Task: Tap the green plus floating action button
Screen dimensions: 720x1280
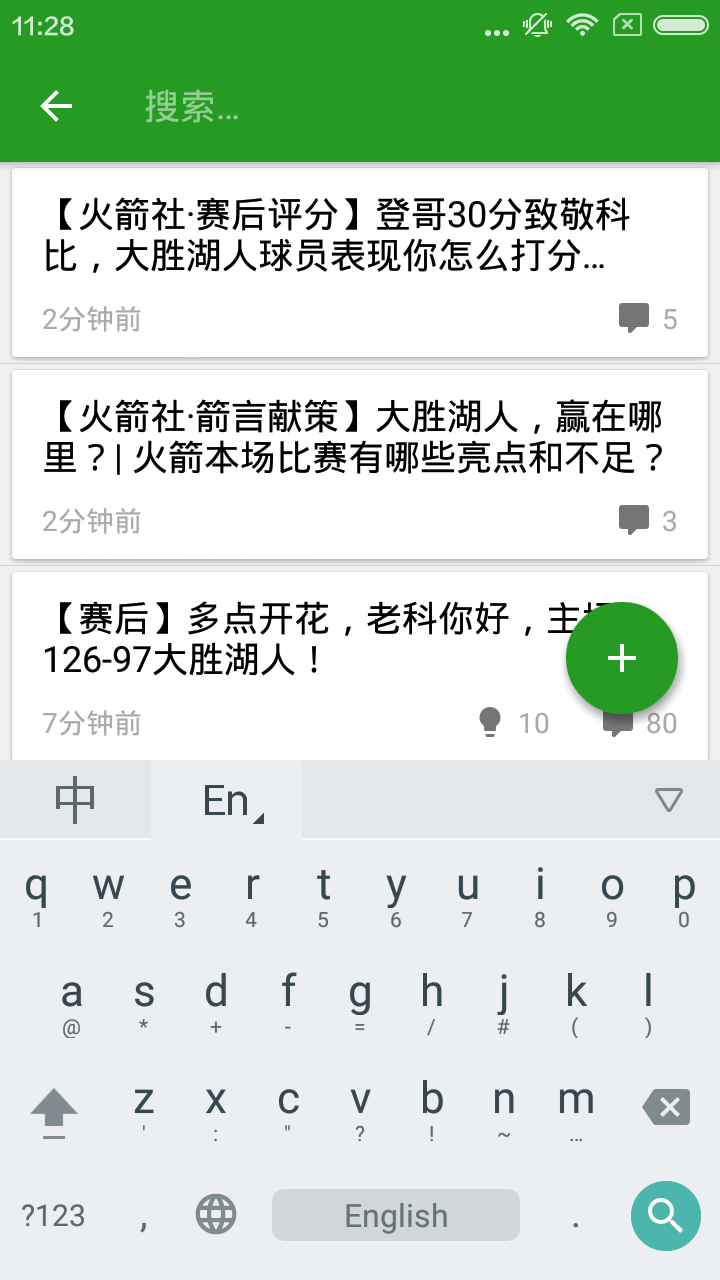Action: tap(622, 657)
